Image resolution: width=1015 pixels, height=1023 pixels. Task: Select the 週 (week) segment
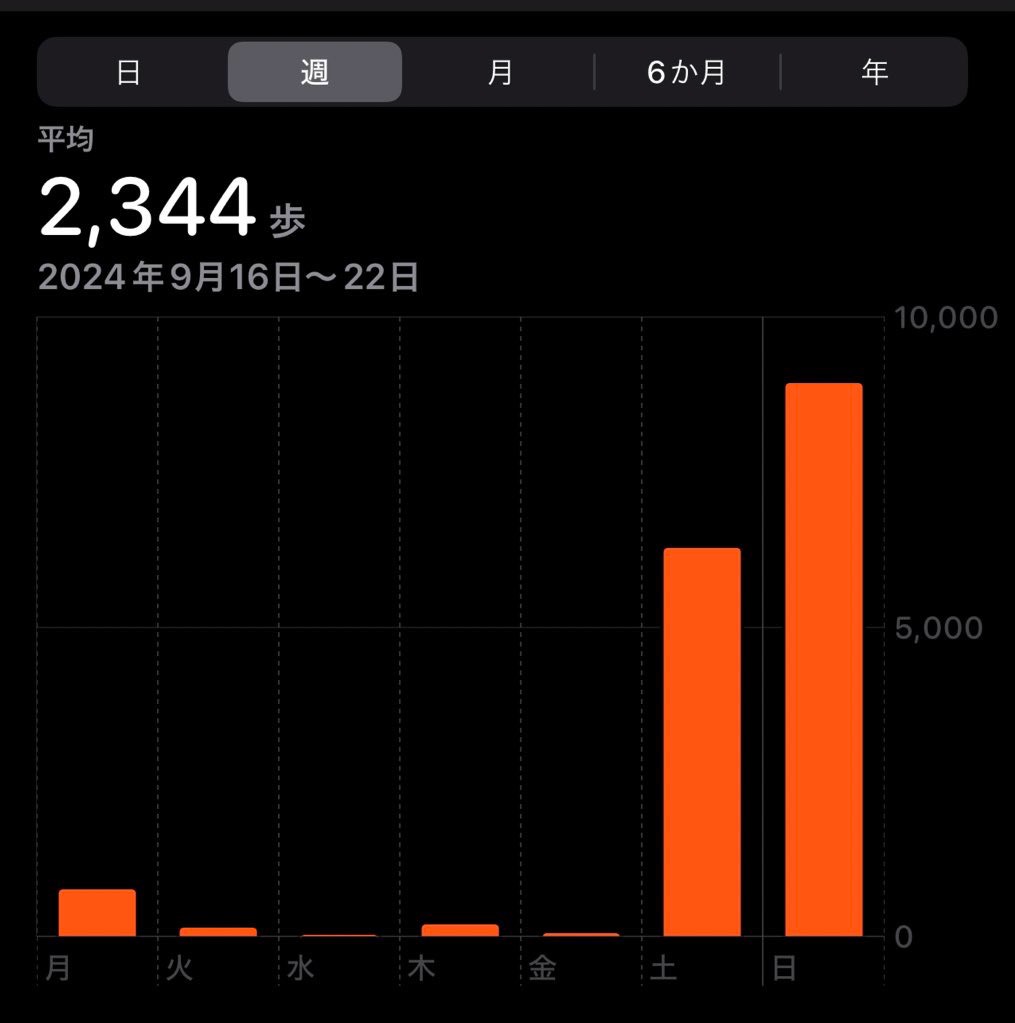click(x=315, y=72)
